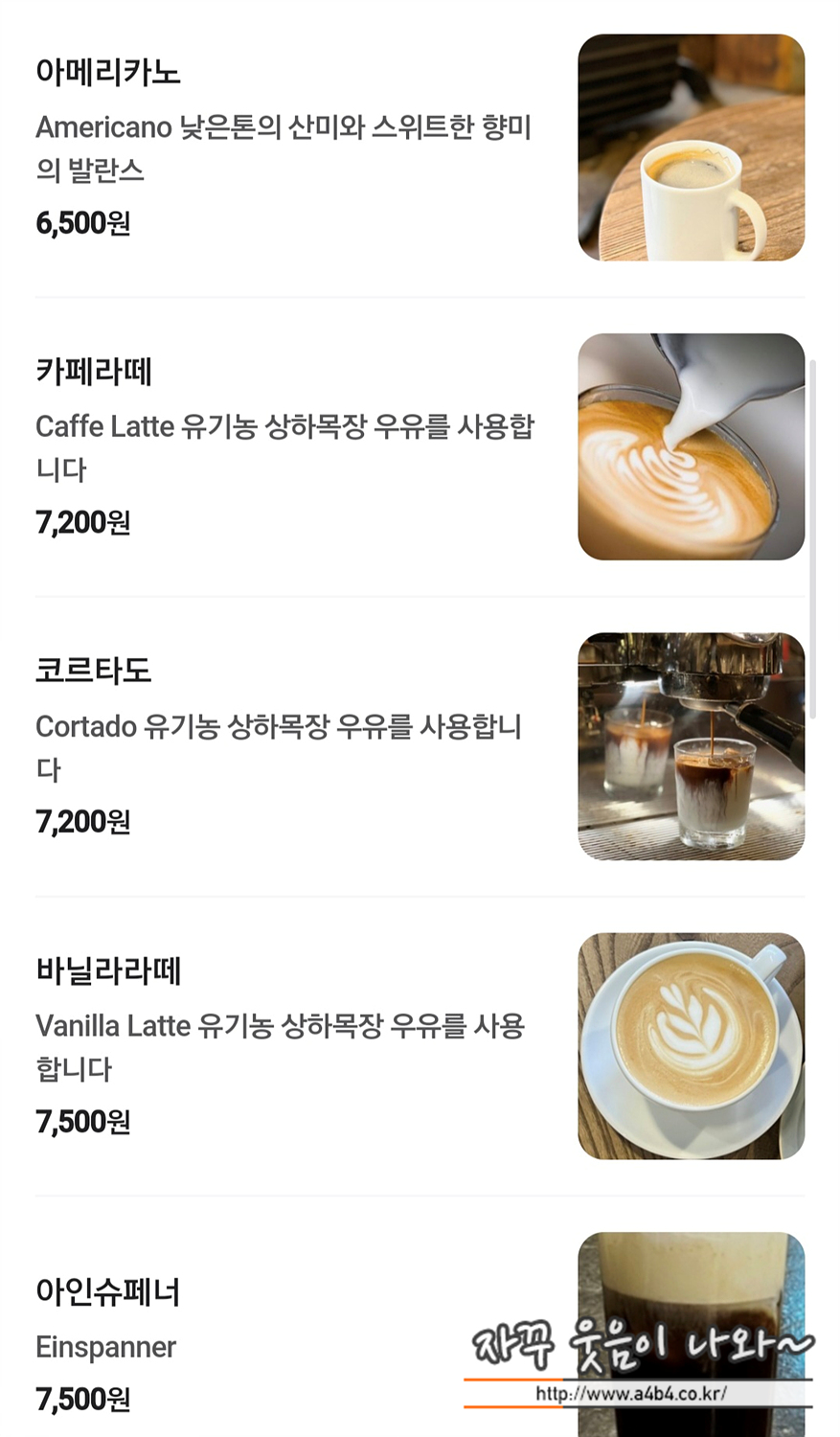The height and width of the screenshot is (1437, 840).
Task: Open the 아메리카노 menu item
Action: click(420, 148)
